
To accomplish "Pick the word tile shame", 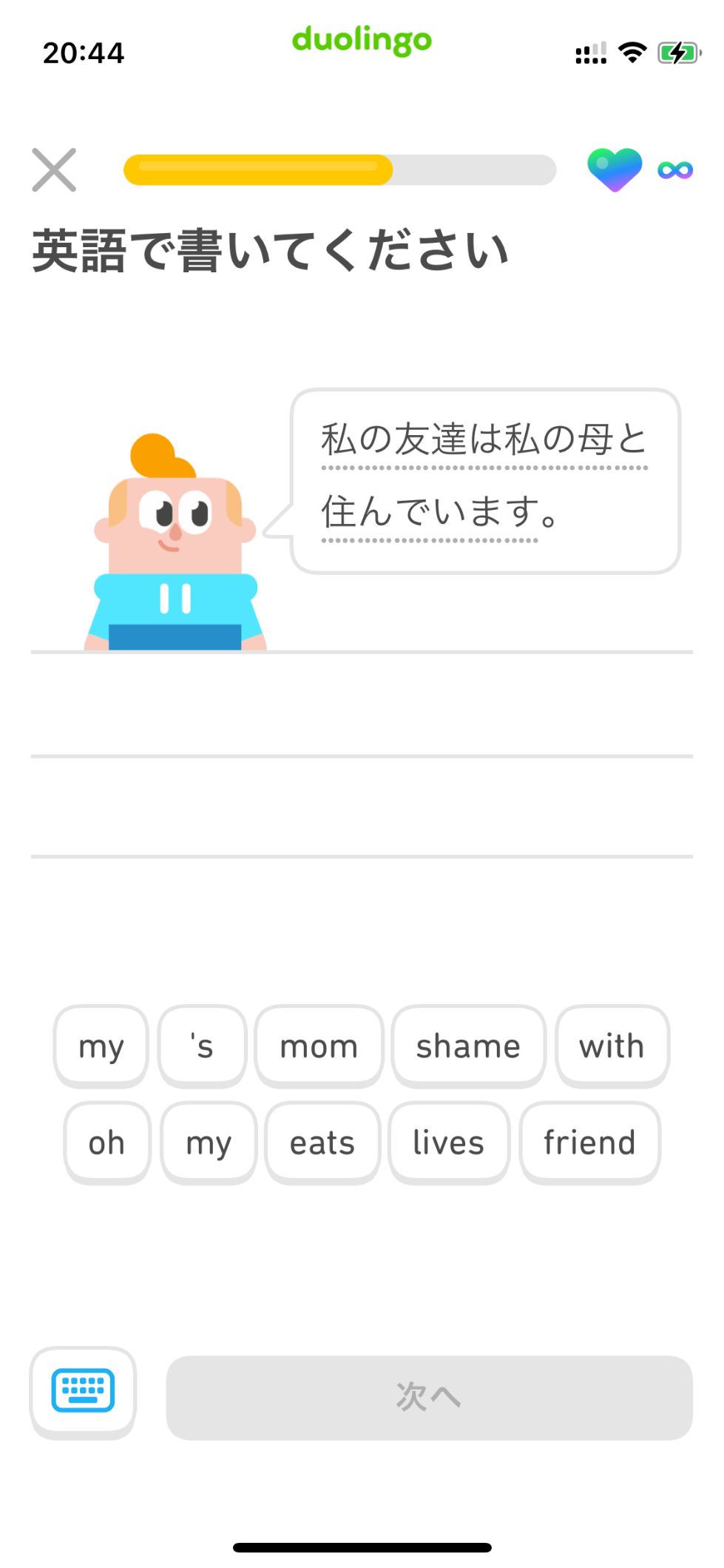I will tap(468, 1046).
